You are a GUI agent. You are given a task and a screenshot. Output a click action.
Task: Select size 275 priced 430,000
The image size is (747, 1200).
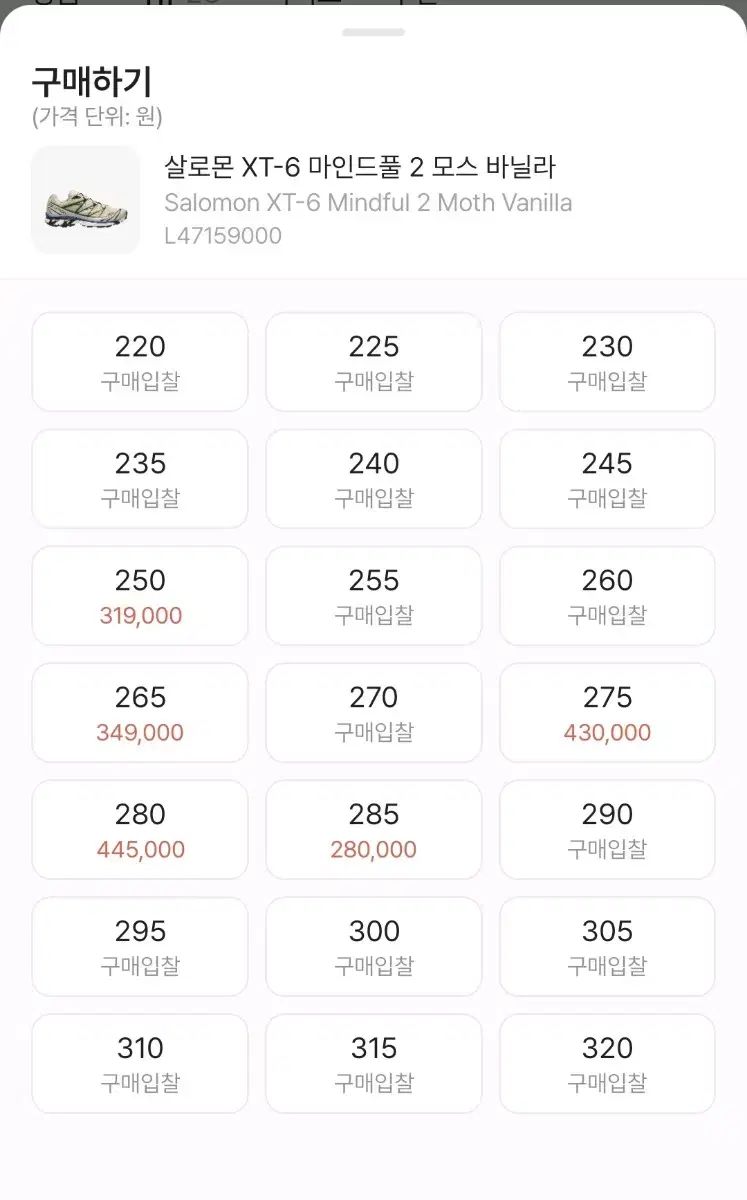(607, 713)
